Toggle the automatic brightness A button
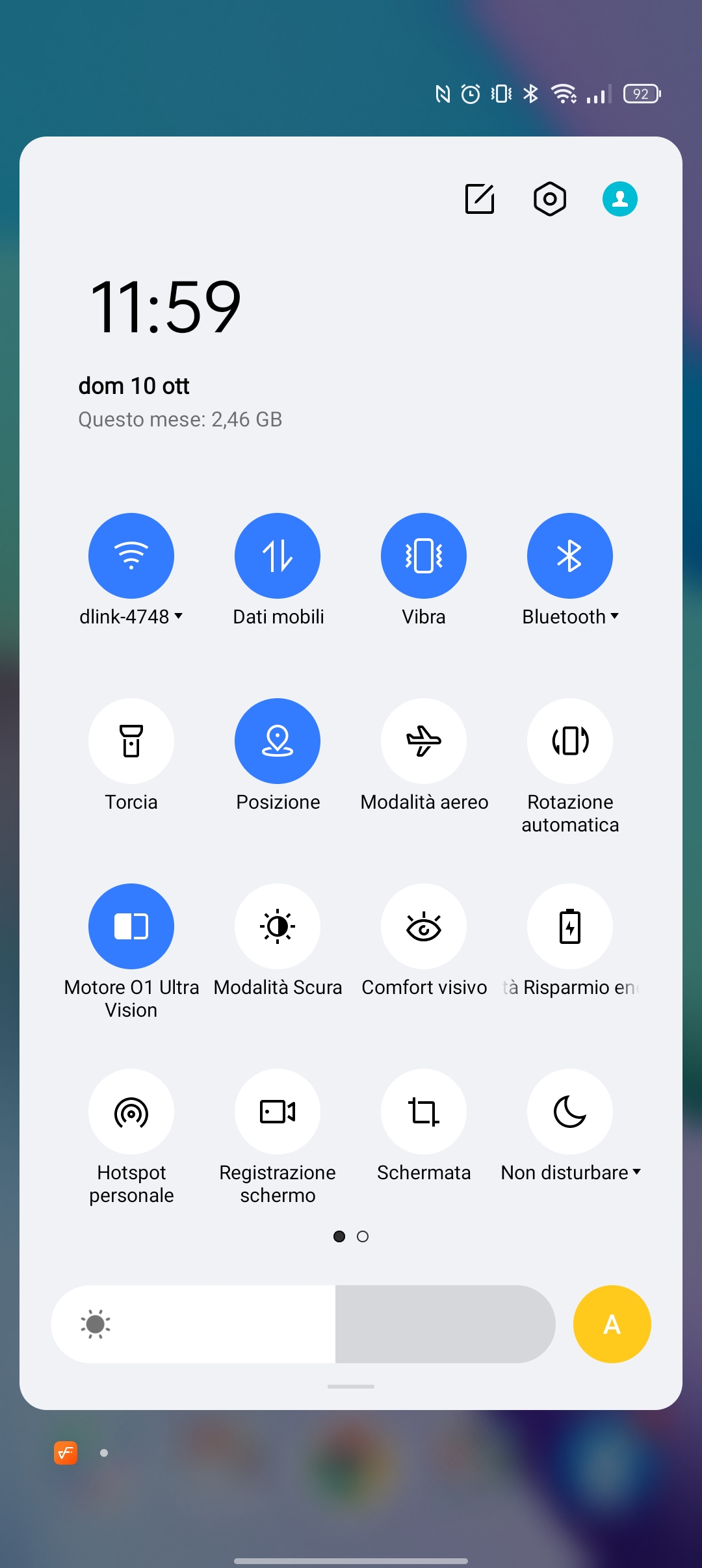This screenshot has width=702, height=1568. [612, 1324]
